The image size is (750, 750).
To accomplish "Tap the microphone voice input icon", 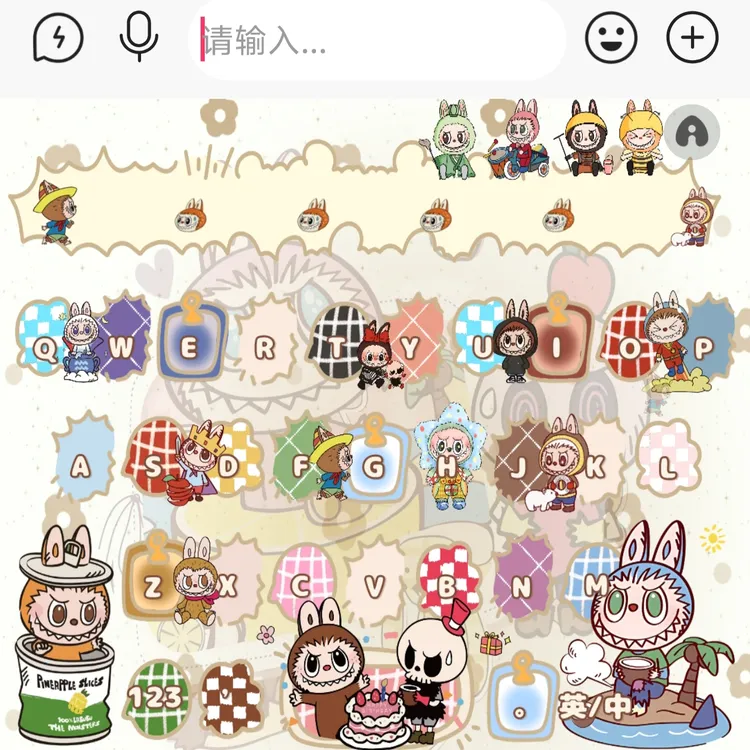I will coord(139,37).
